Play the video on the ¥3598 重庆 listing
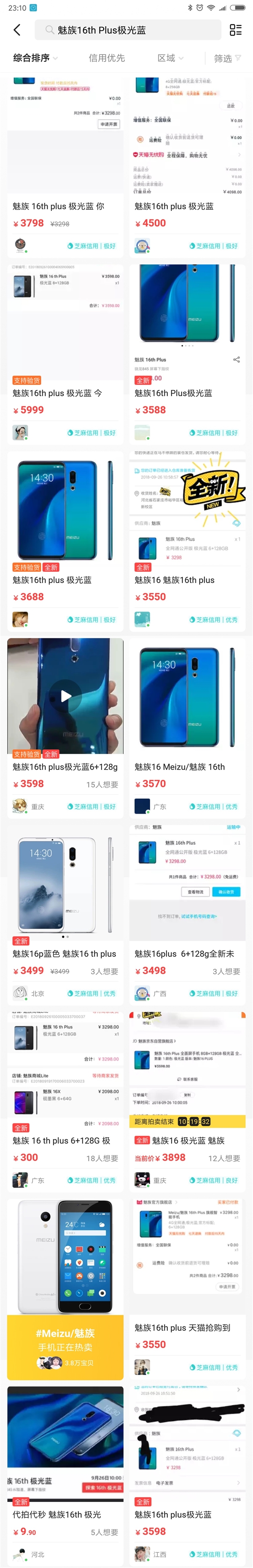 (66, 696)
